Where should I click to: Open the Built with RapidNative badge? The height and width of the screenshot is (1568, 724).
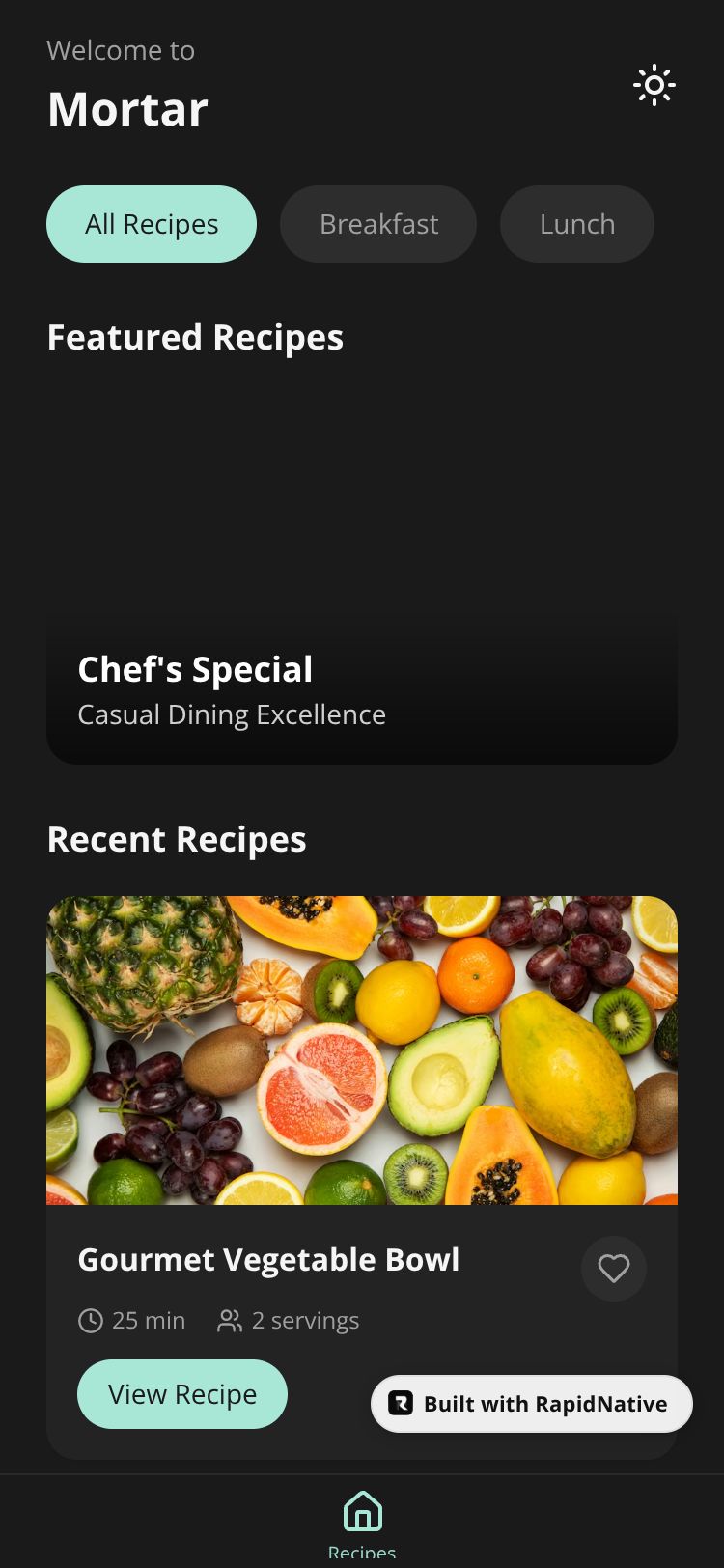point(532,1404)
